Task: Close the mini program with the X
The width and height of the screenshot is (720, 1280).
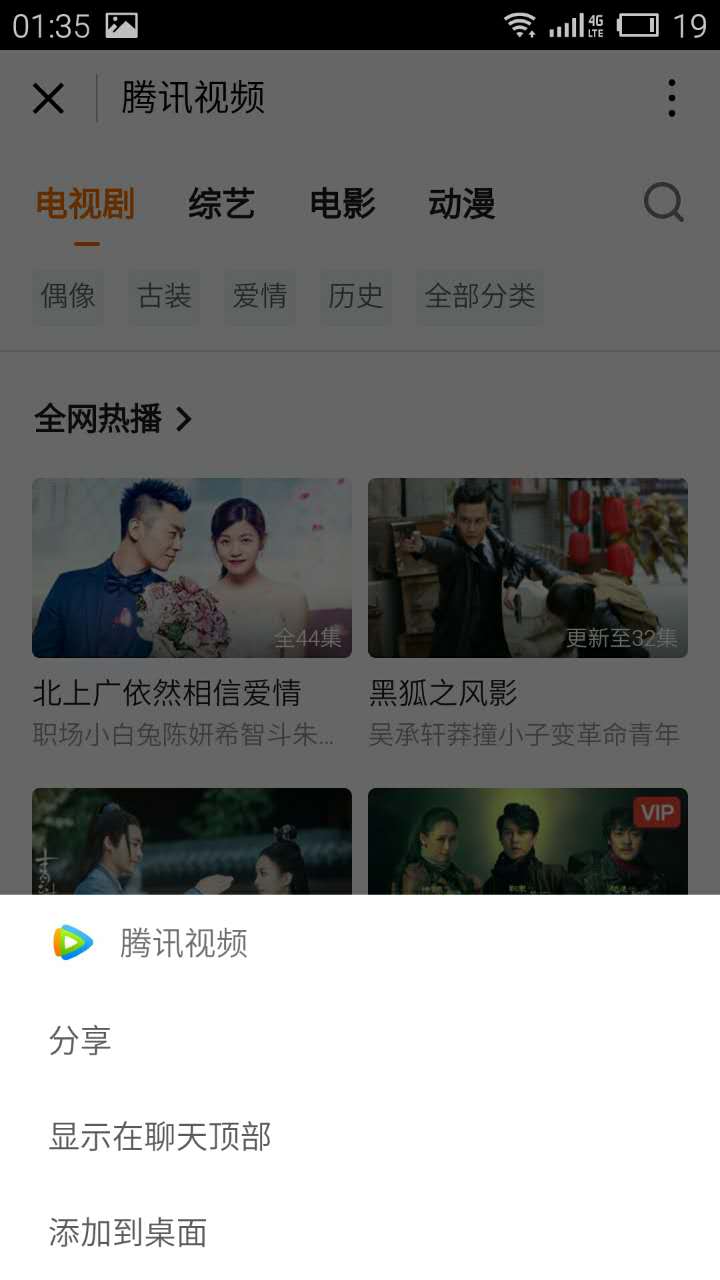Action: click(x=48, y=98)
